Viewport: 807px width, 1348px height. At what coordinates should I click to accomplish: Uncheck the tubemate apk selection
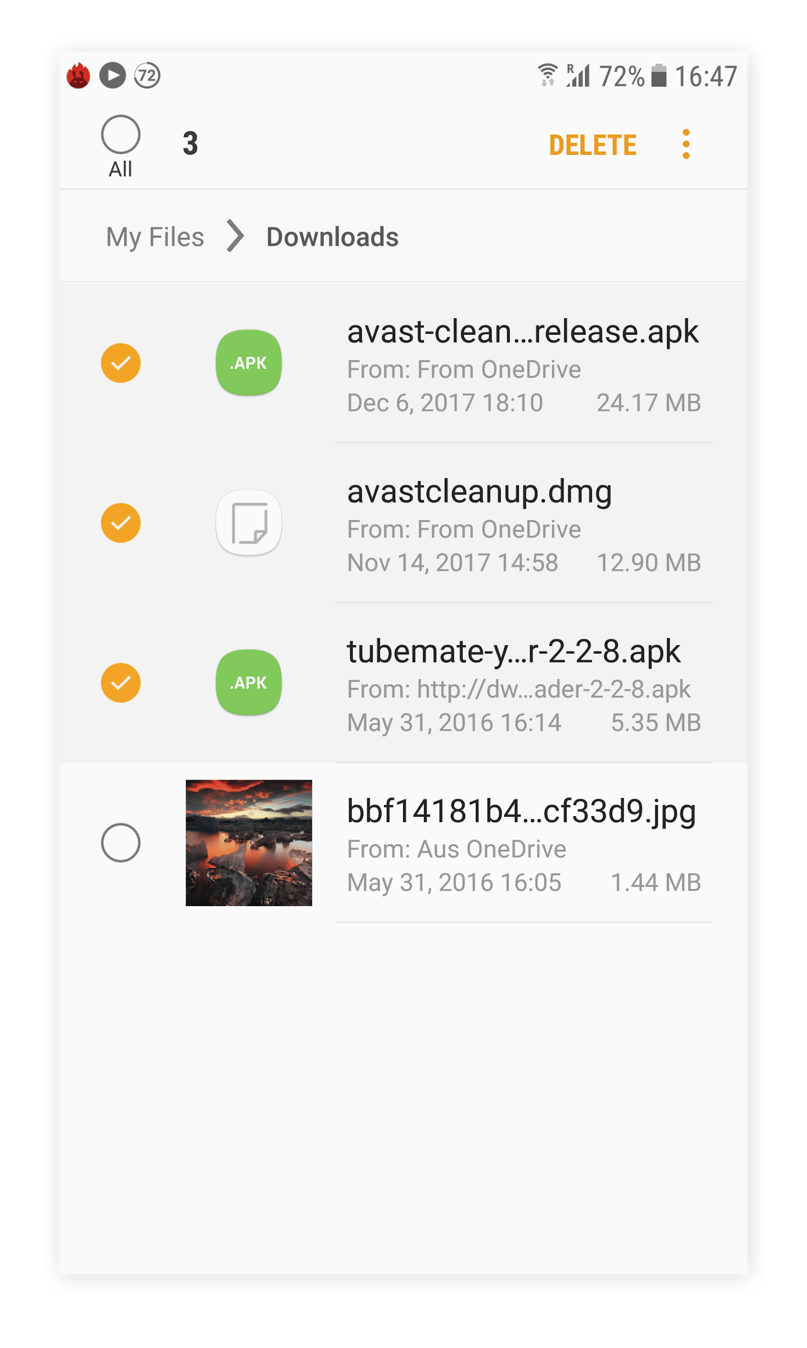point(120,682)
